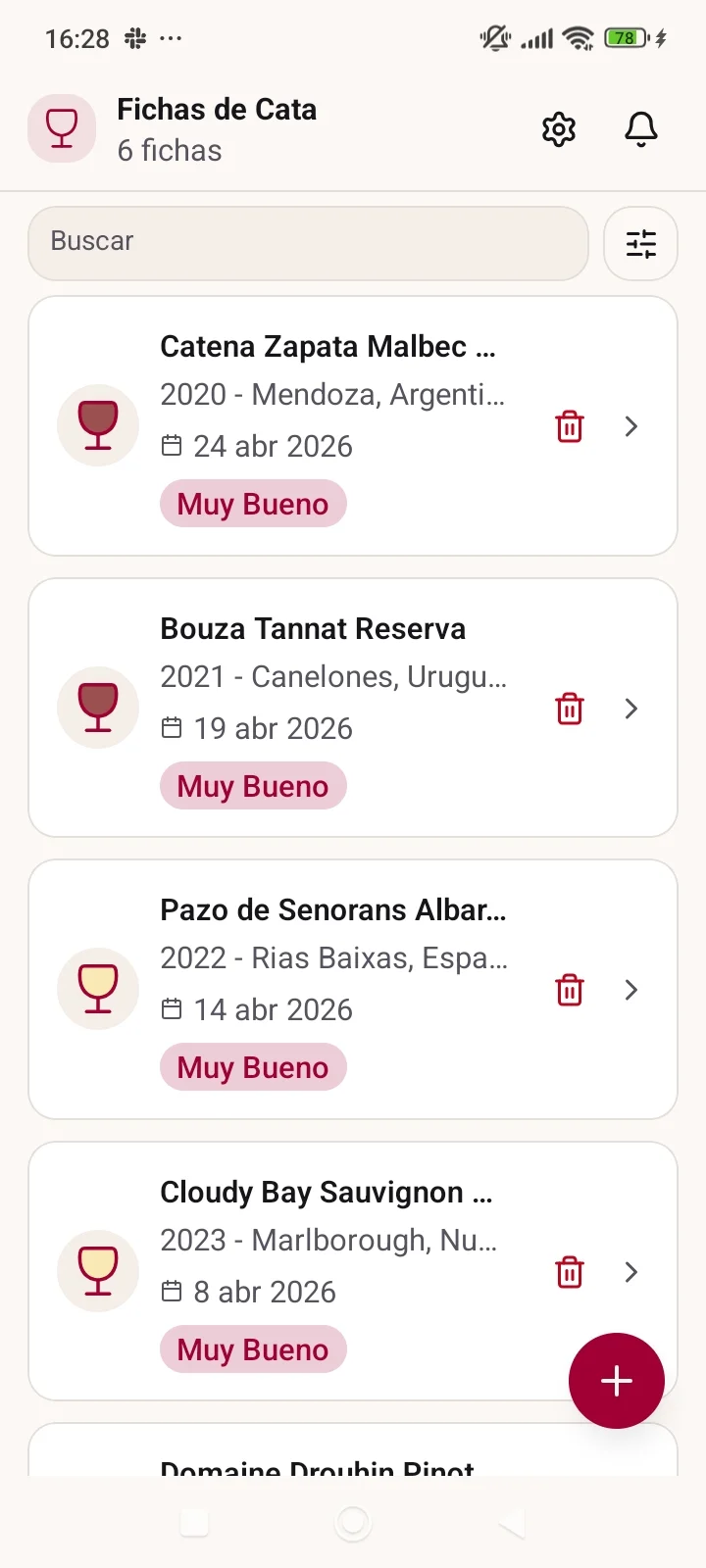Expand the Catena Zapata Malbec card chevron
The height and width of the screenshot is (1568, 706).
click(630, 426)
